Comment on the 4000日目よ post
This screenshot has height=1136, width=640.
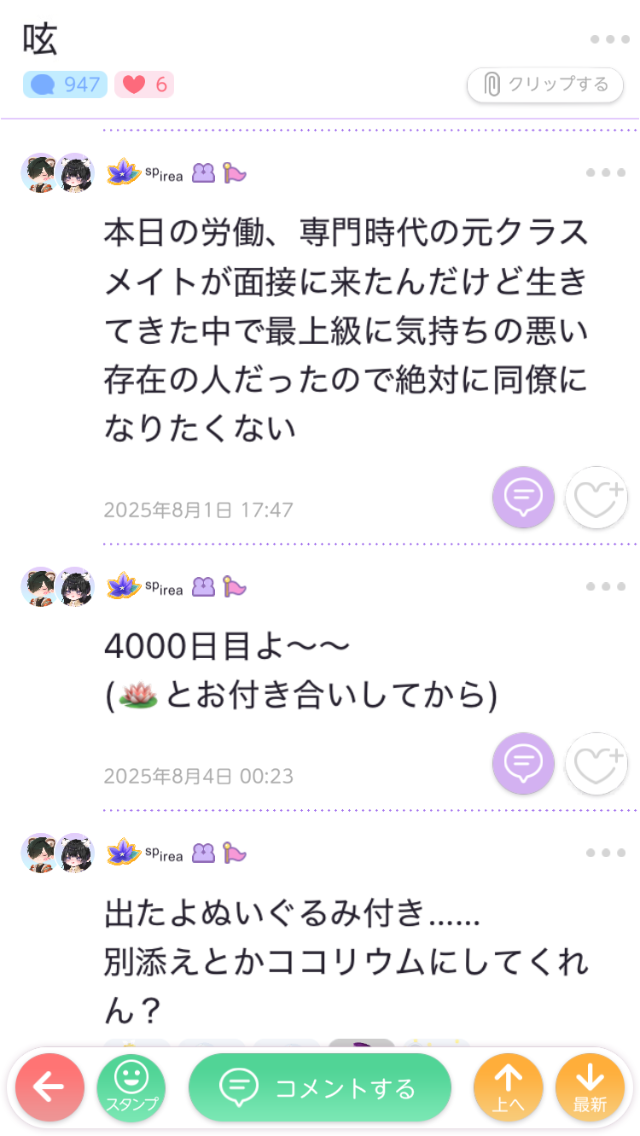point(523,764)
